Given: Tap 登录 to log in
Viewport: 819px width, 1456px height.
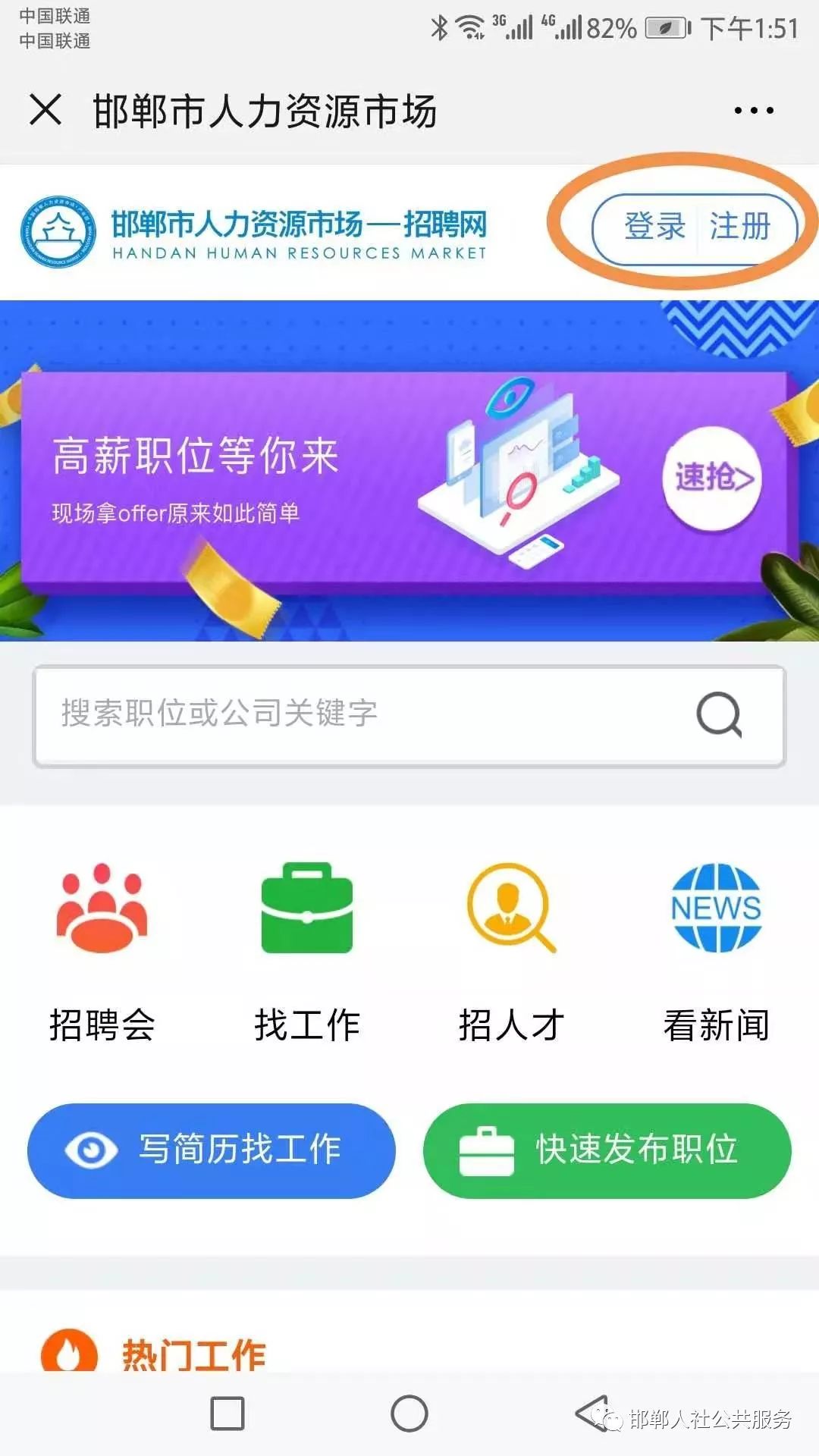Looking at the screenshot, I should coord(654,226).
